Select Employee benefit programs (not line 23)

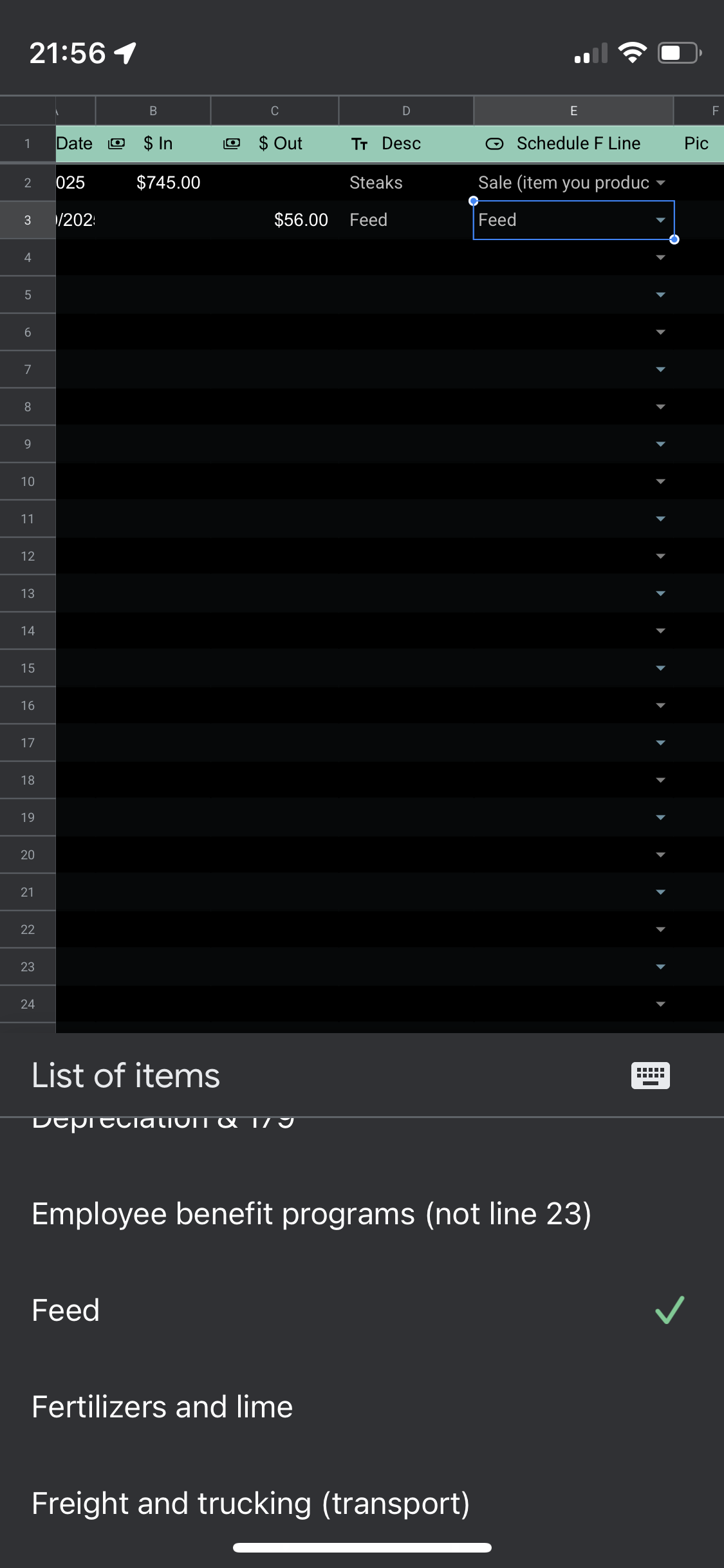(x=311, y=1214)
